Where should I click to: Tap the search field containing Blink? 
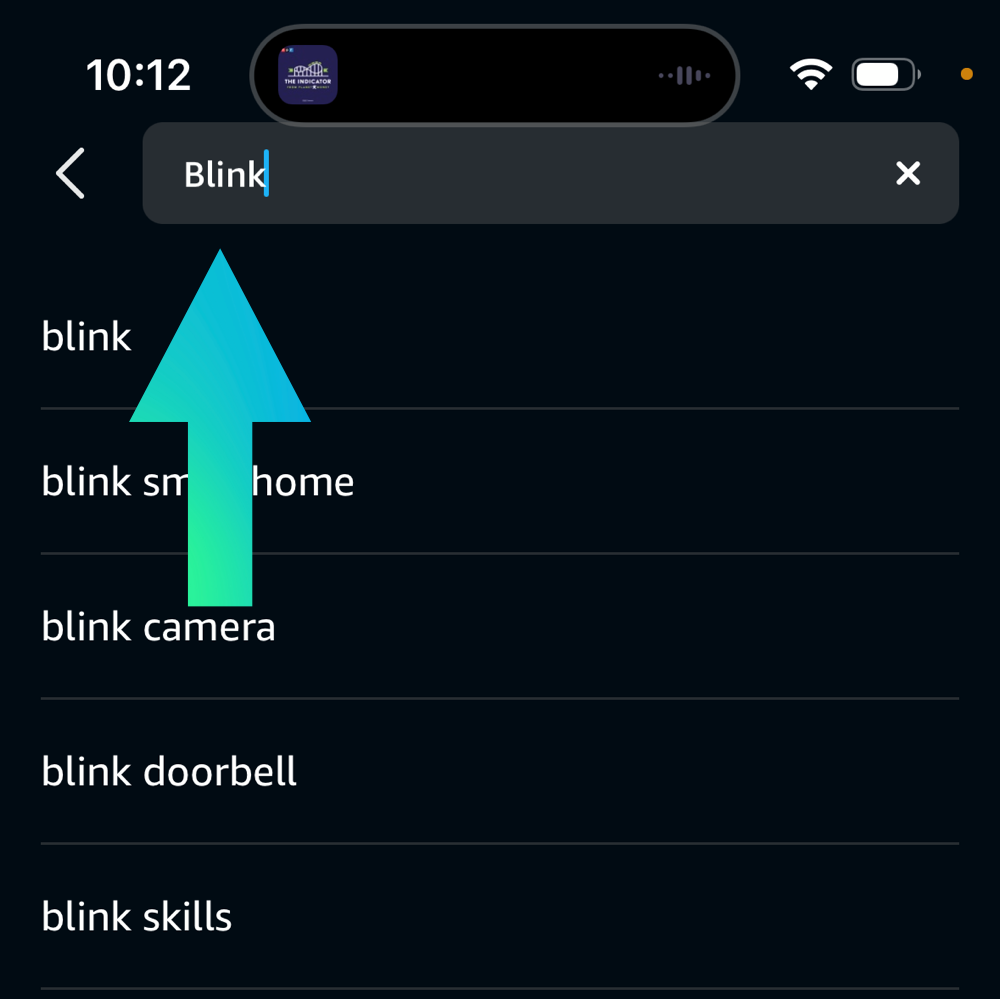click(520, 174)
